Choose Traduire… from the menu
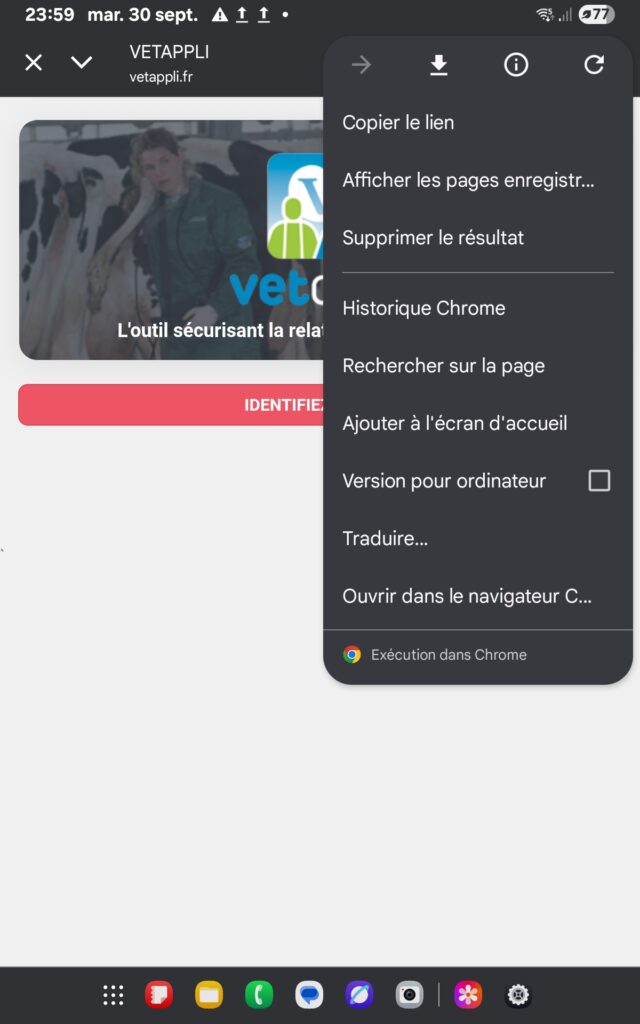Screen dimensions: 640x1024 [x=385, y=538]
